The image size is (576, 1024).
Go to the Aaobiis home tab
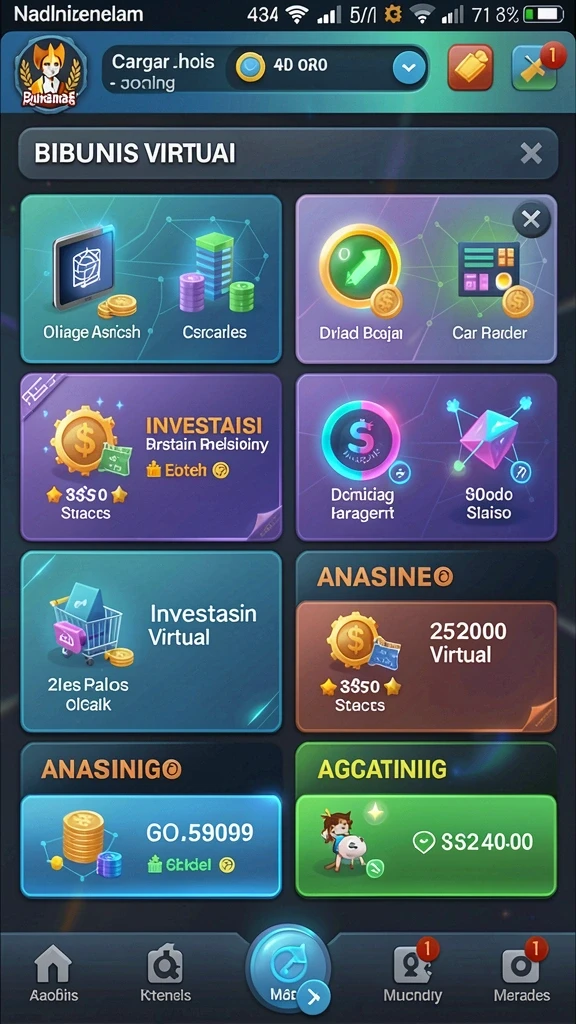coord(54,976)
